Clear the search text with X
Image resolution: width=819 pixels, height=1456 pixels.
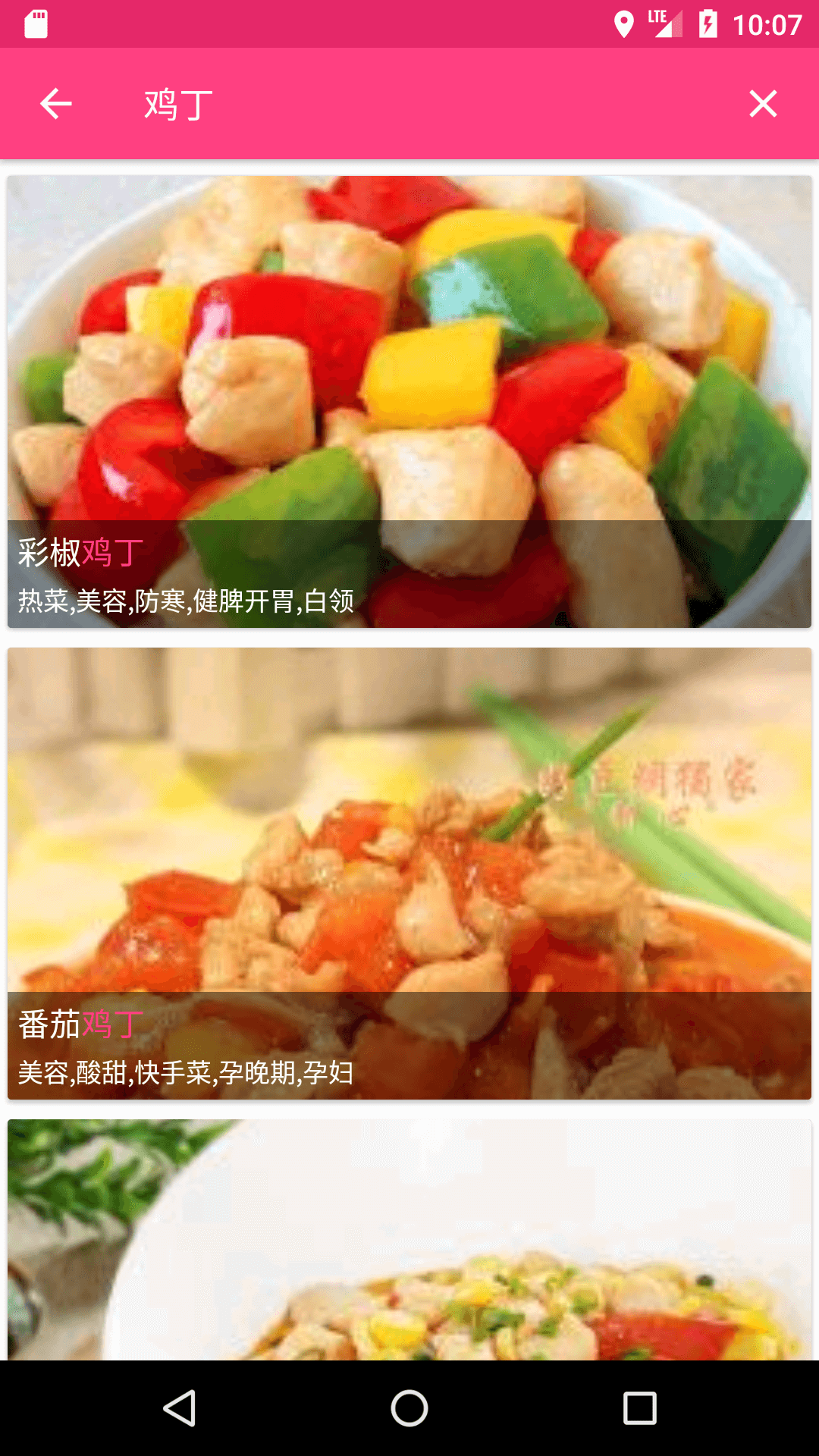click(x=763, y=104)
